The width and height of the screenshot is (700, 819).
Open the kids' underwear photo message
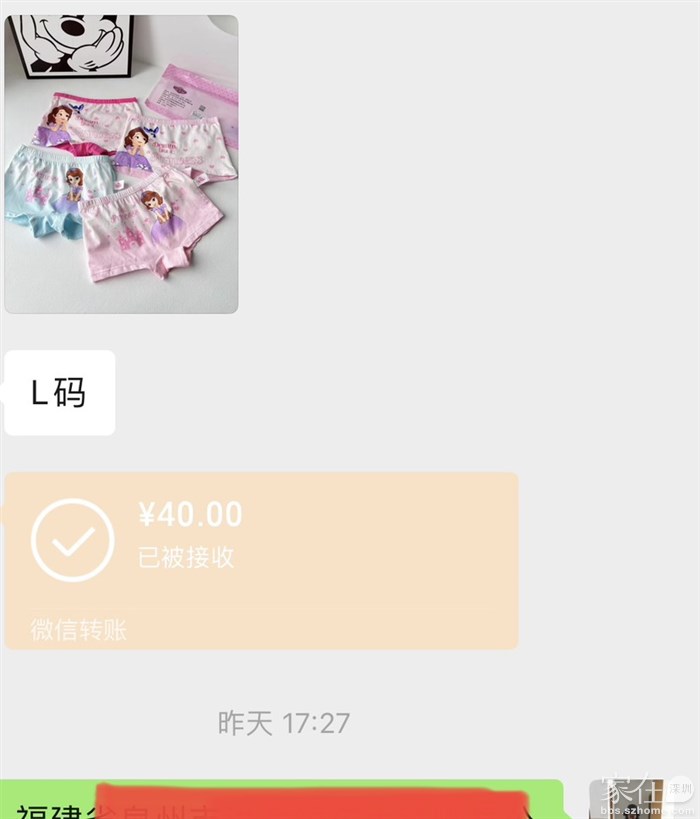(x=121, y=165)
